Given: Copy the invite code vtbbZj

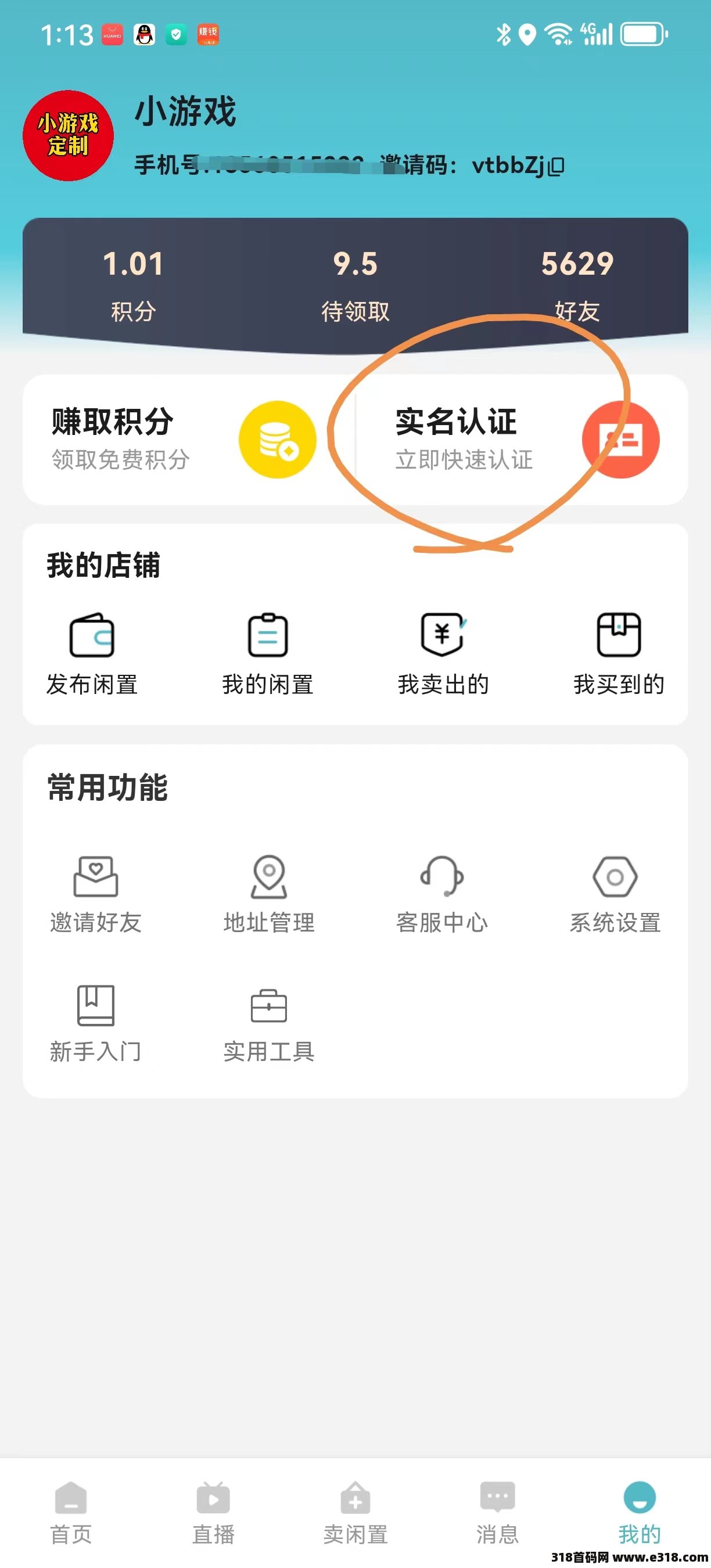Looking at the screenshot, I should click(556, 166).
